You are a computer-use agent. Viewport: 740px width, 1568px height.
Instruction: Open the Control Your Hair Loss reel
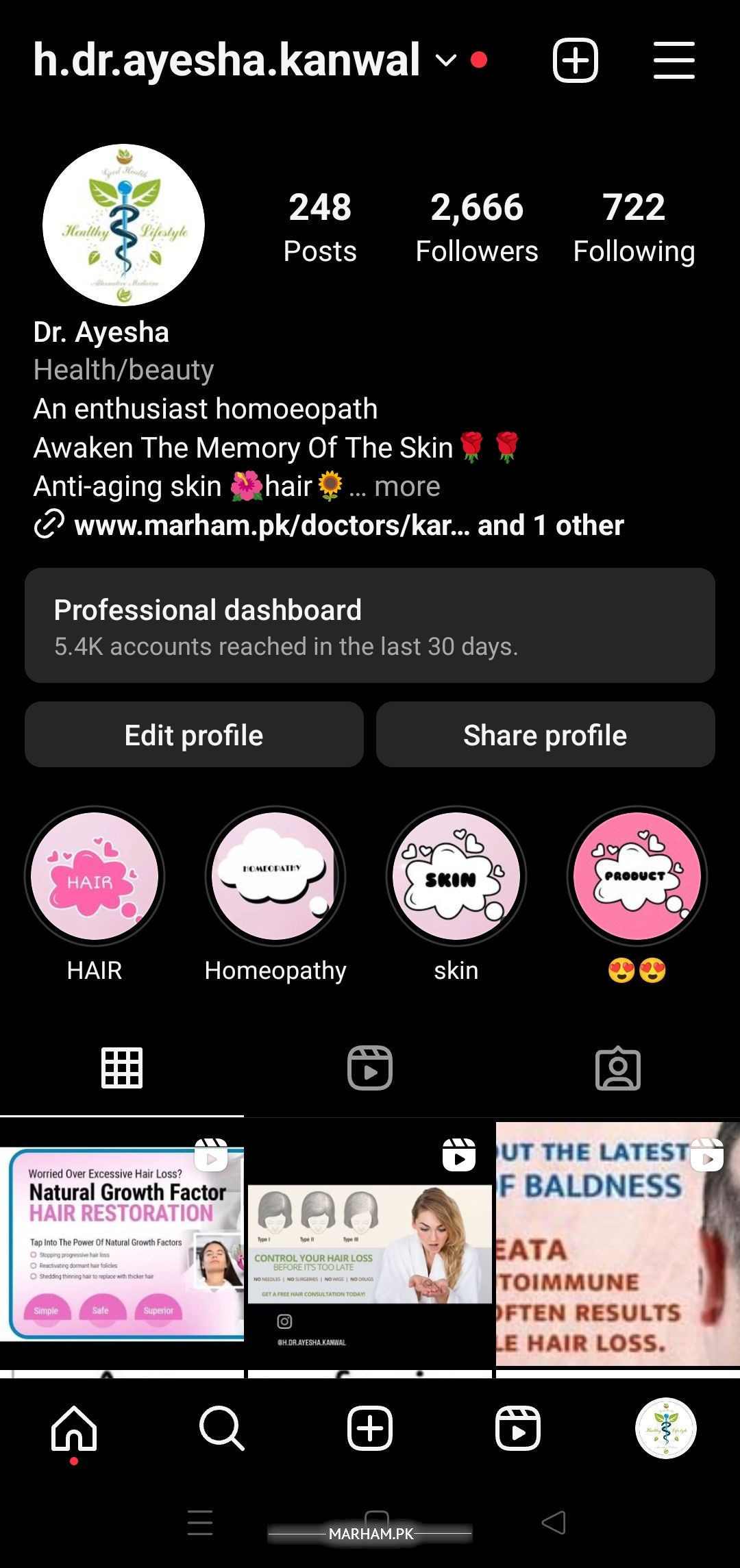click(x=370, y=1243)
